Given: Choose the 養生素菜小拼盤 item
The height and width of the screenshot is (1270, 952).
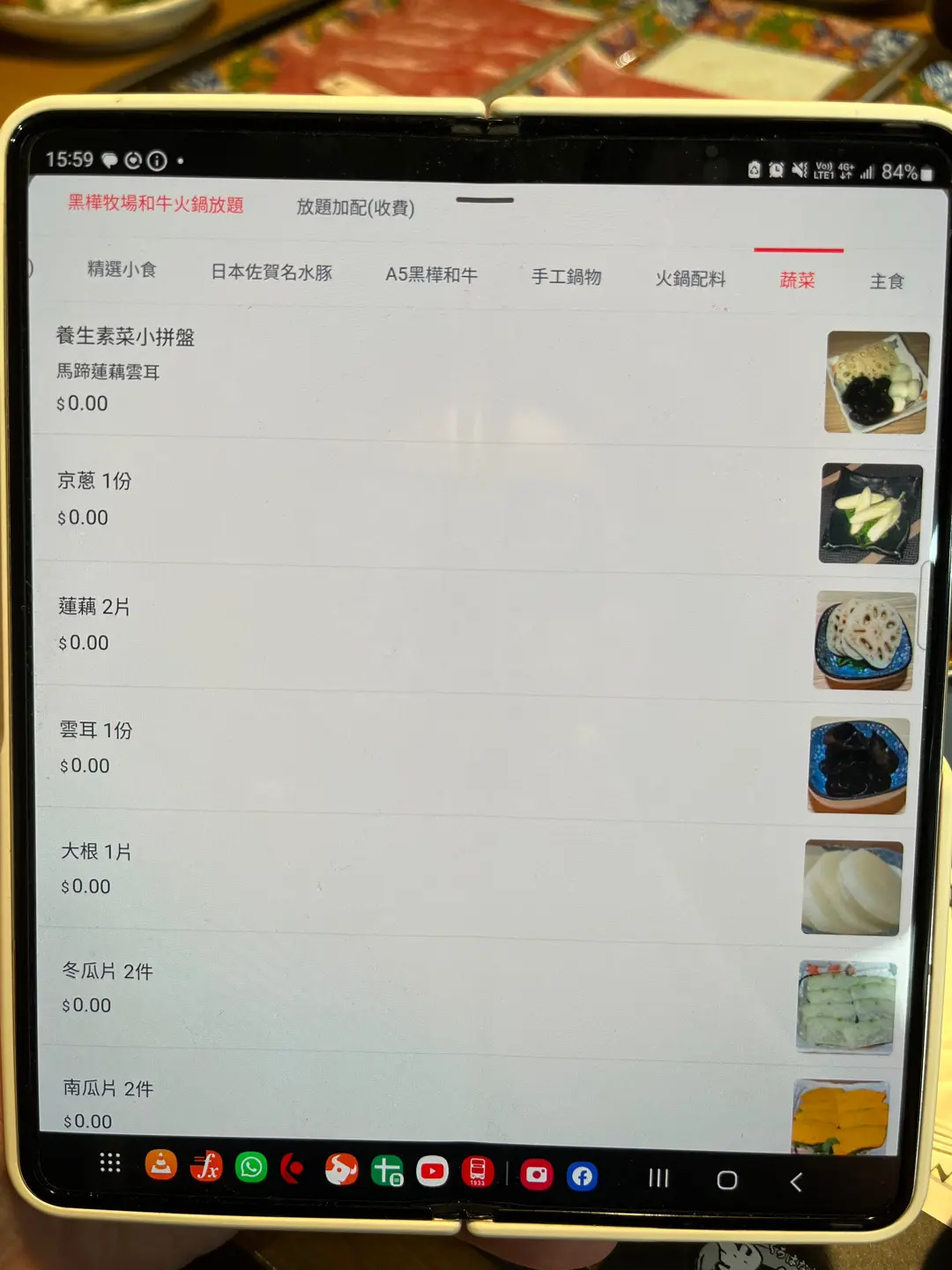Looking at the screenshot, I should tap(125, 337).
